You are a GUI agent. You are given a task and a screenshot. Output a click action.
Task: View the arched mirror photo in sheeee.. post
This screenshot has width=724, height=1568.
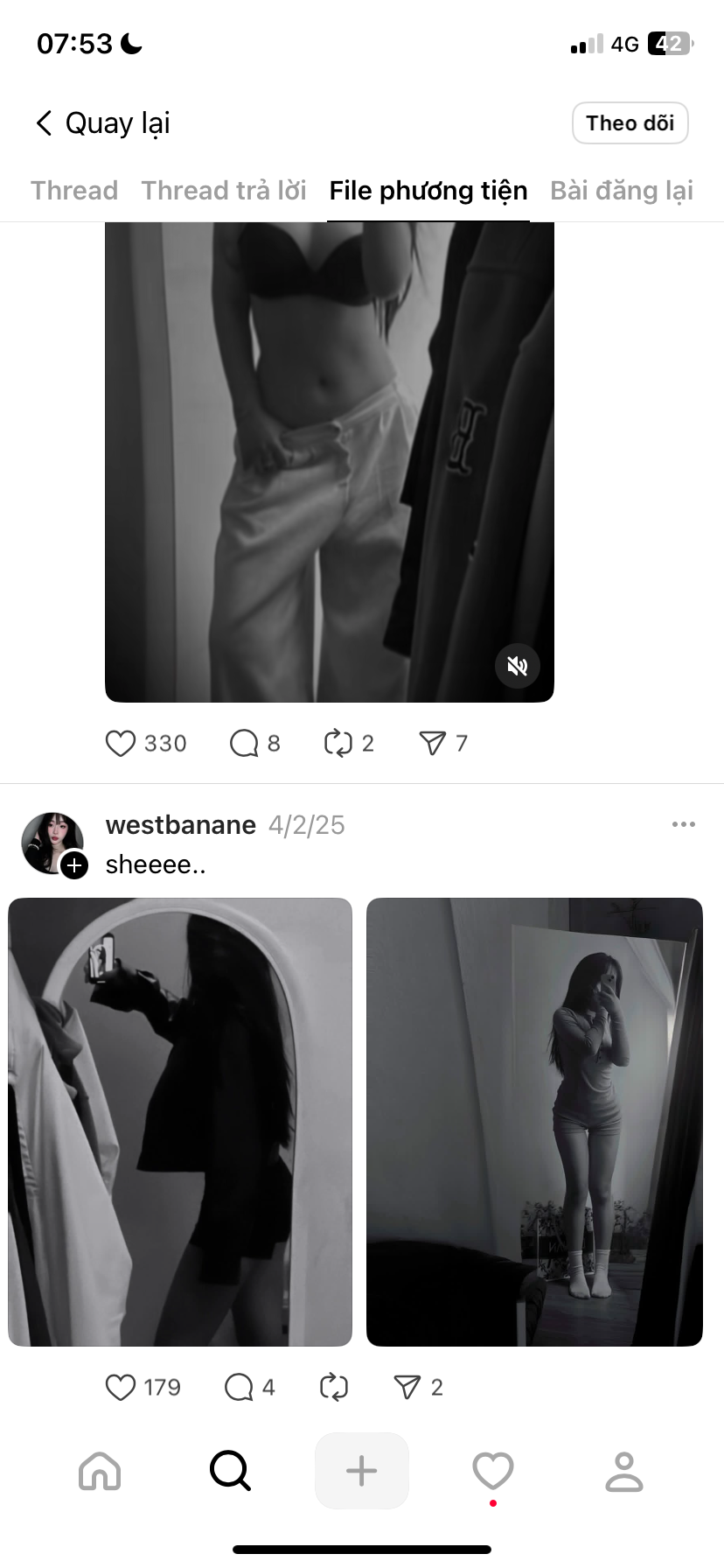(180, 1122)
